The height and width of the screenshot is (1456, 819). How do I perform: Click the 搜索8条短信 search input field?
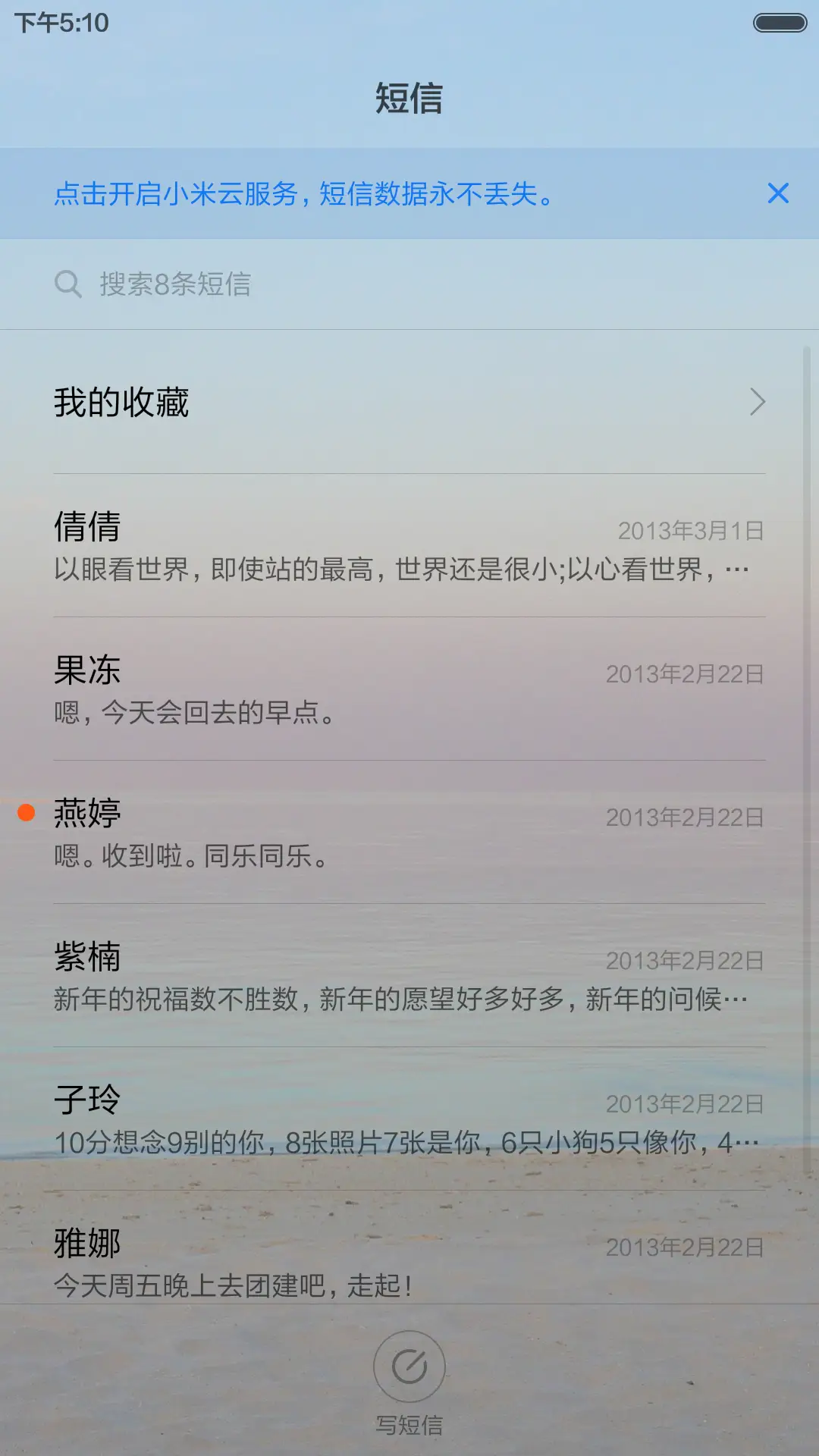303,284
